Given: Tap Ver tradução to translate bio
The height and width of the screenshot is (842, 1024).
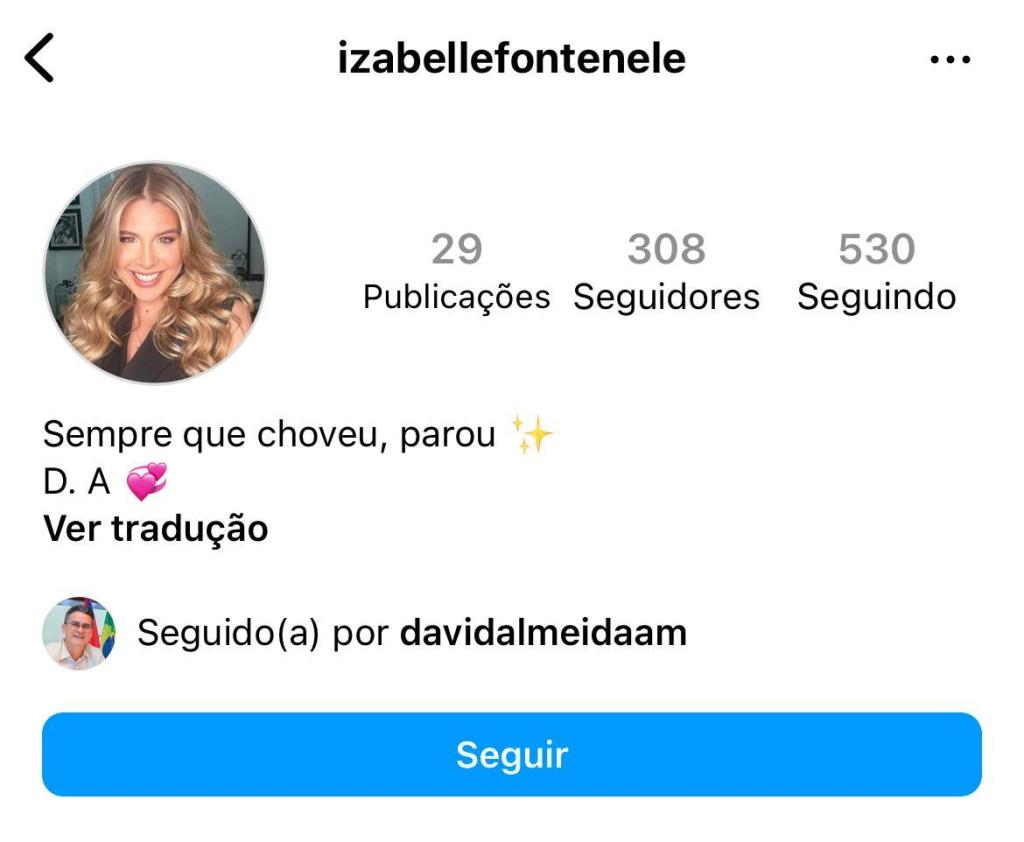Looking at the screenshot, I should [155, 528].
